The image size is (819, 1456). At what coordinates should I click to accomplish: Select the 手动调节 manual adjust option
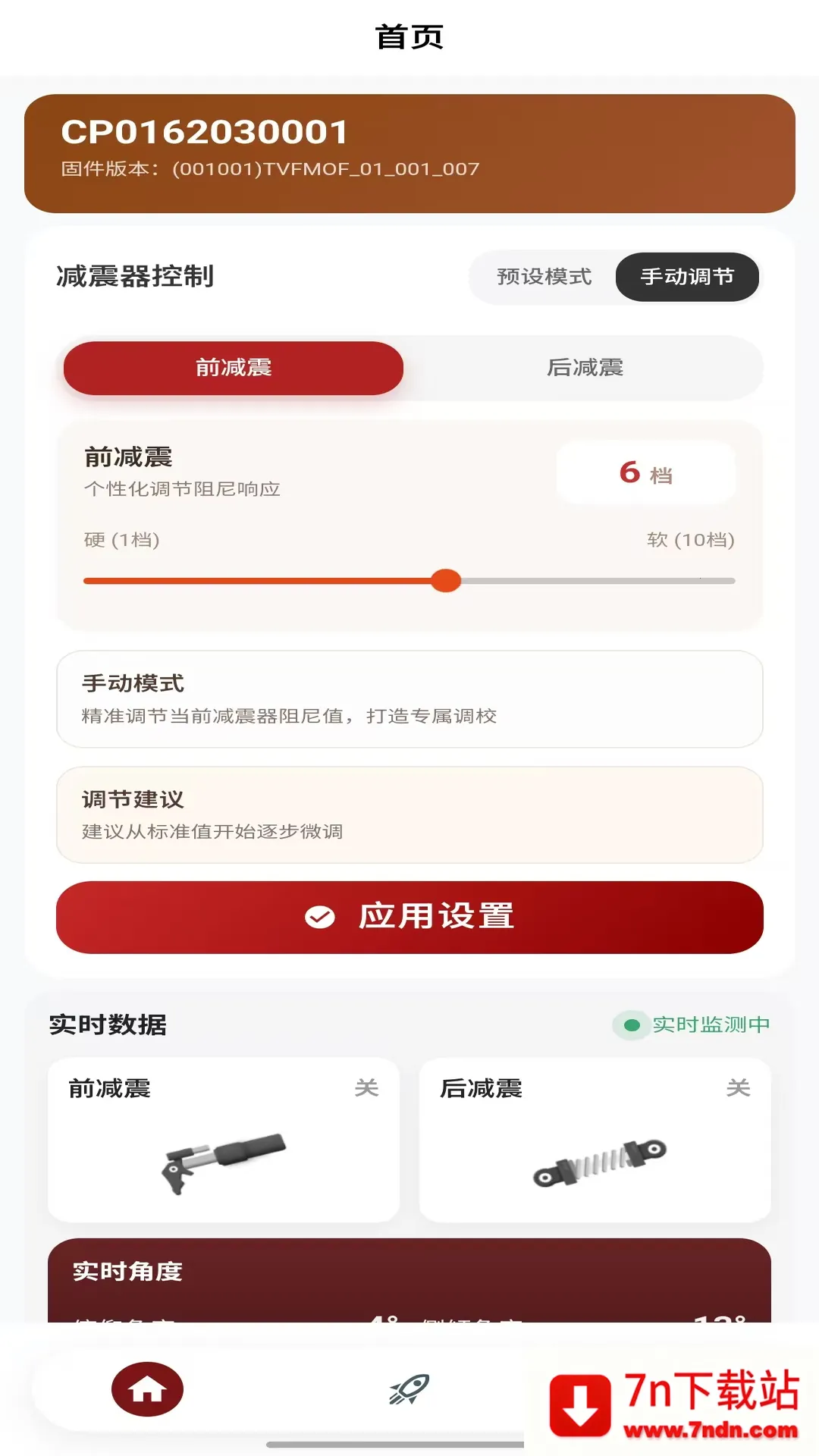point(687,277)
